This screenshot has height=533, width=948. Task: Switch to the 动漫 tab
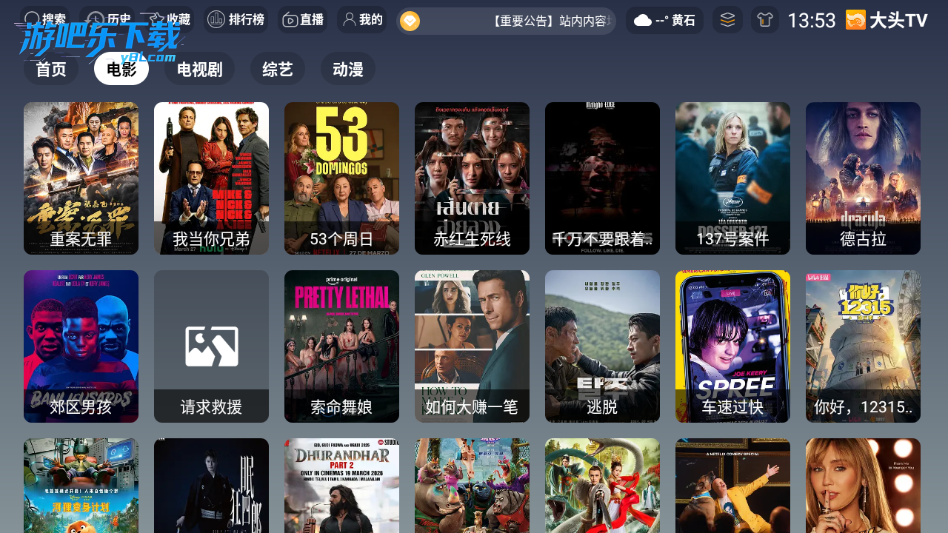tap(348, 69)
